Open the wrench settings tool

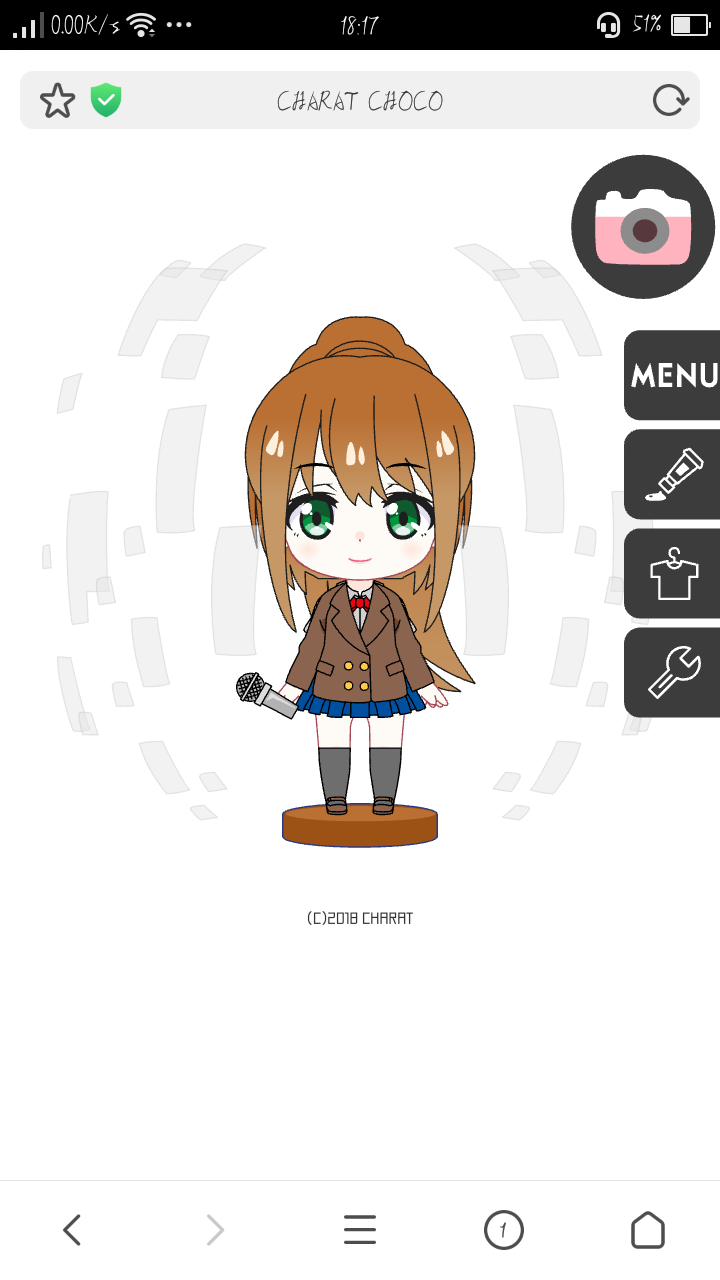(673, 672)
